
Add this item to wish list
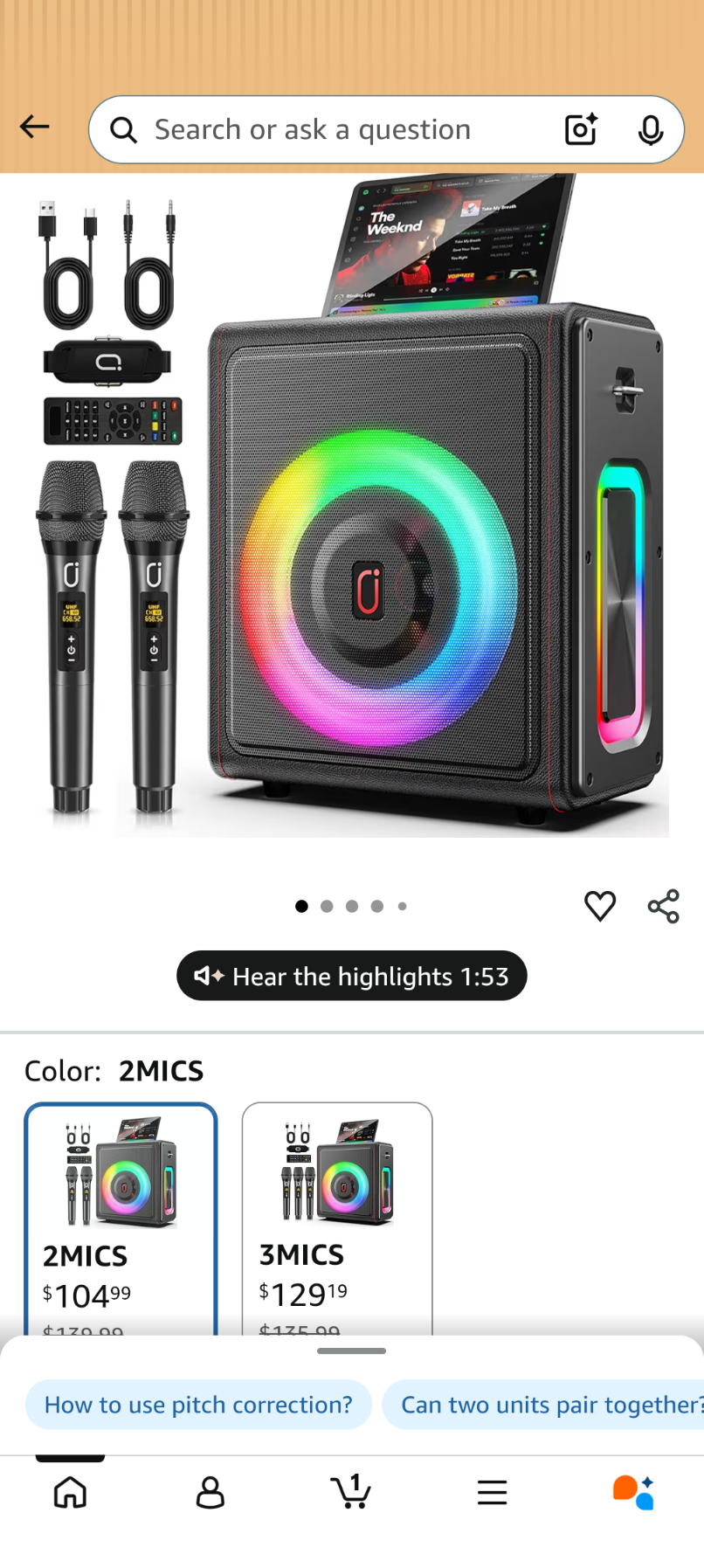[x=599, y=906]
